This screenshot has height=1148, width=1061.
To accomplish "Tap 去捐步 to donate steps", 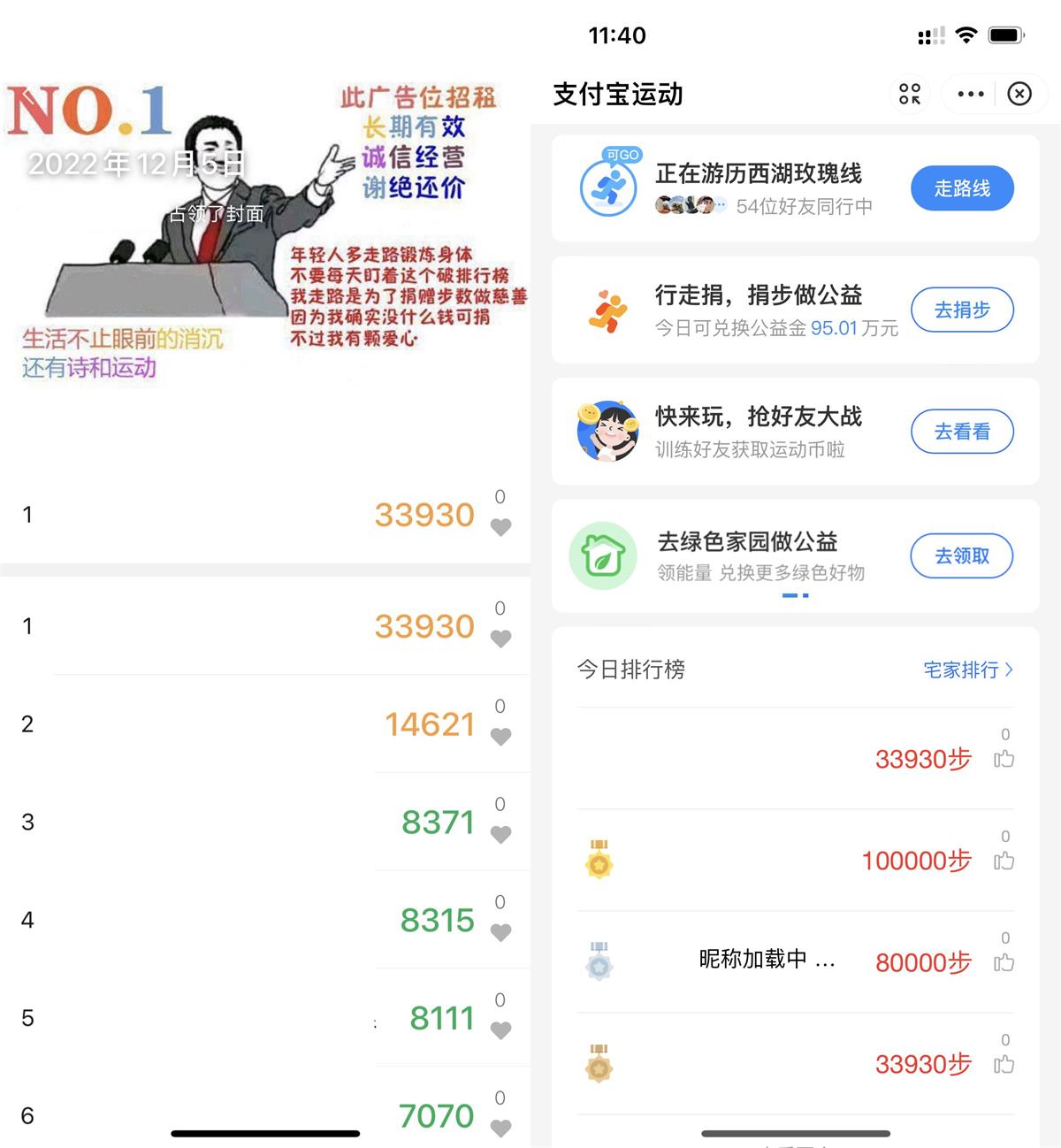I will pos(962,310).
